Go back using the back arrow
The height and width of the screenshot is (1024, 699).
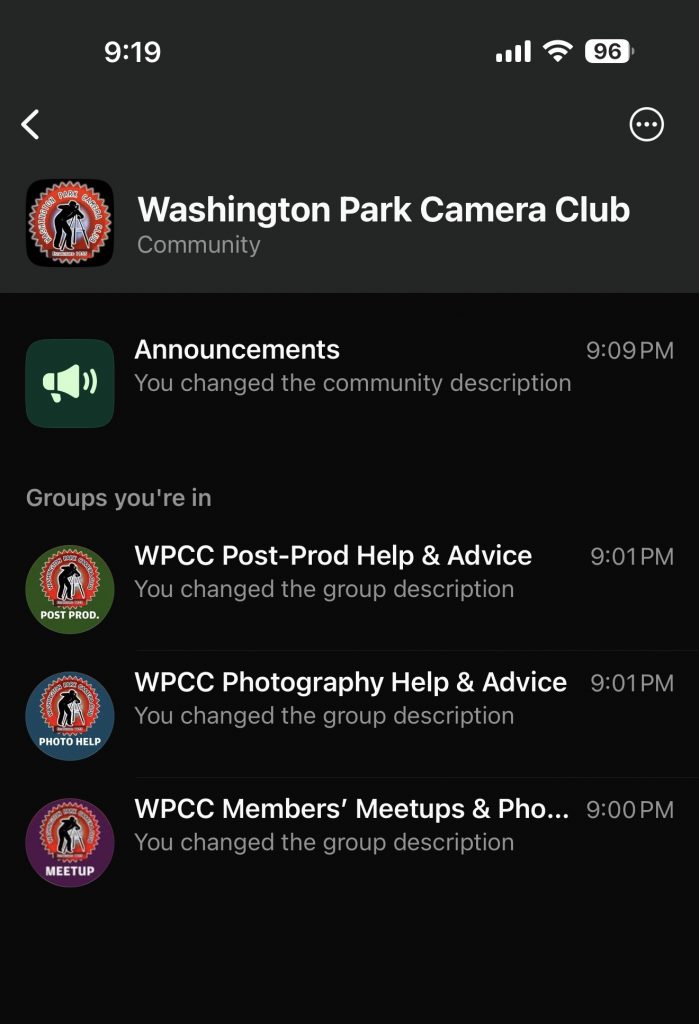[31, 124]
